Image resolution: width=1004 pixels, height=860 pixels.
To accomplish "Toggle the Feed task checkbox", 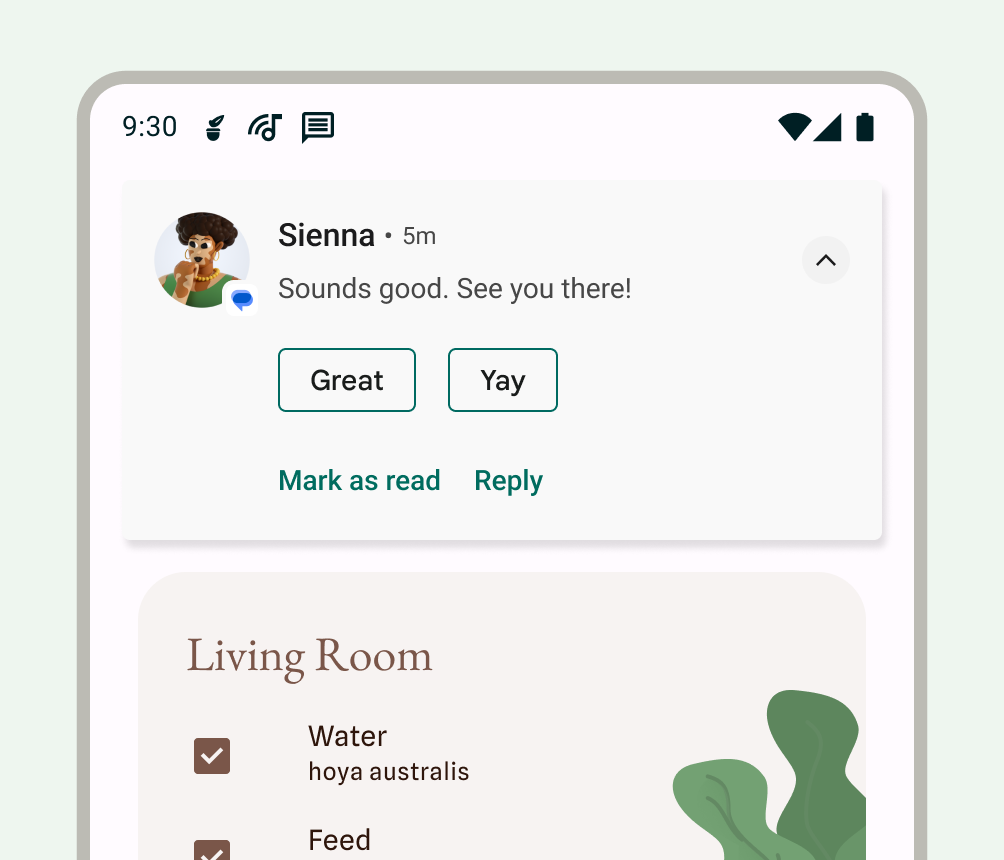I will click(x=212, y=850).
